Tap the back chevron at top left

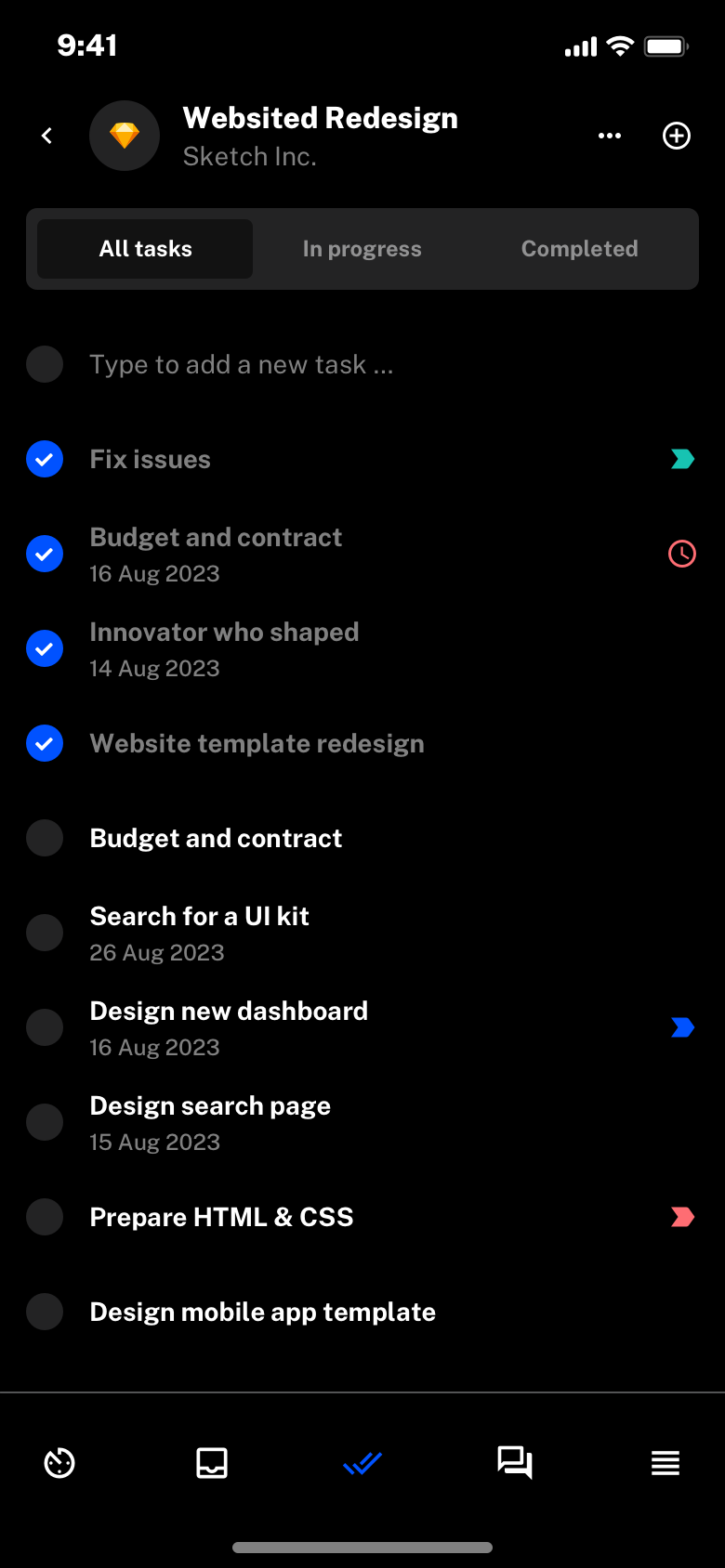point(46,135)
